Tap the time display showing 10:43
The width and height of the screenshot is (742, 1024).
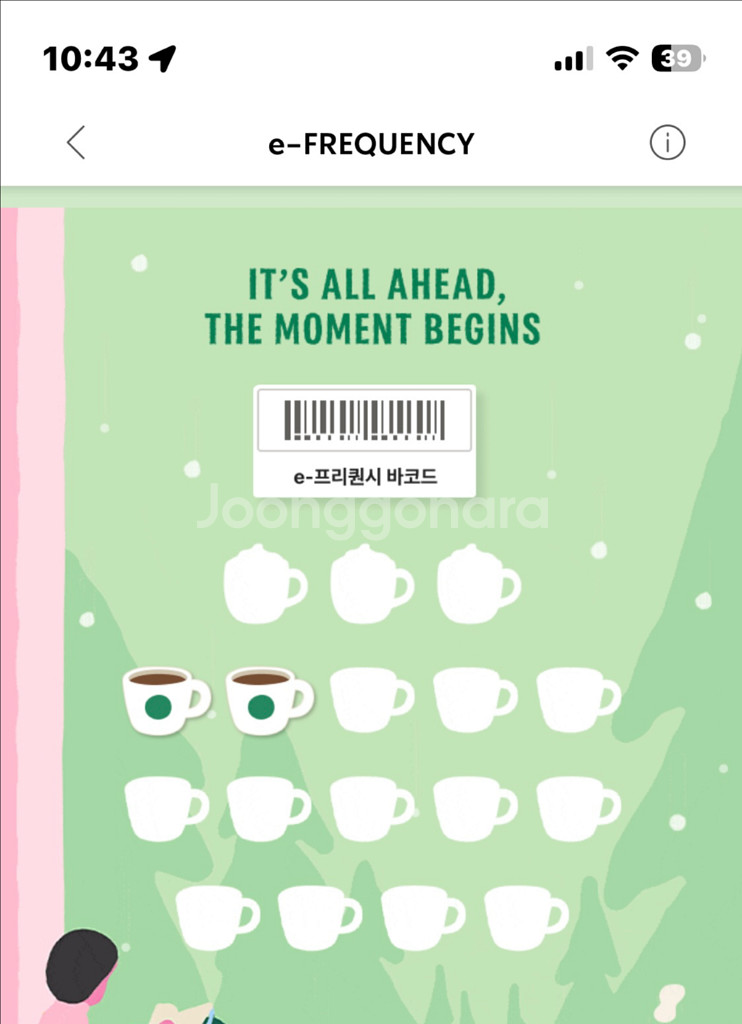click(90, 59)
